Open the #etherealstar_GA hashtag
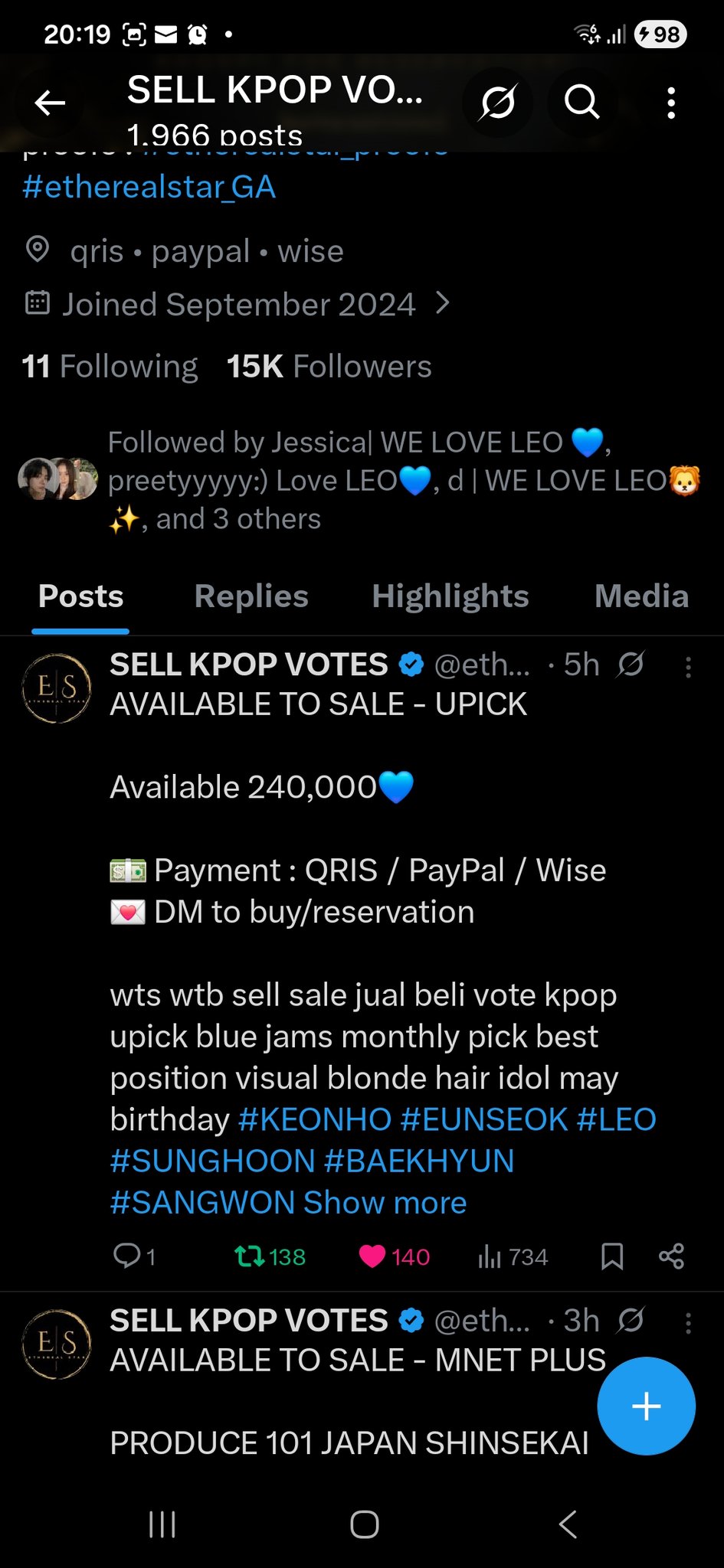This screenshot has width=724, height=1568. point(149,188)
